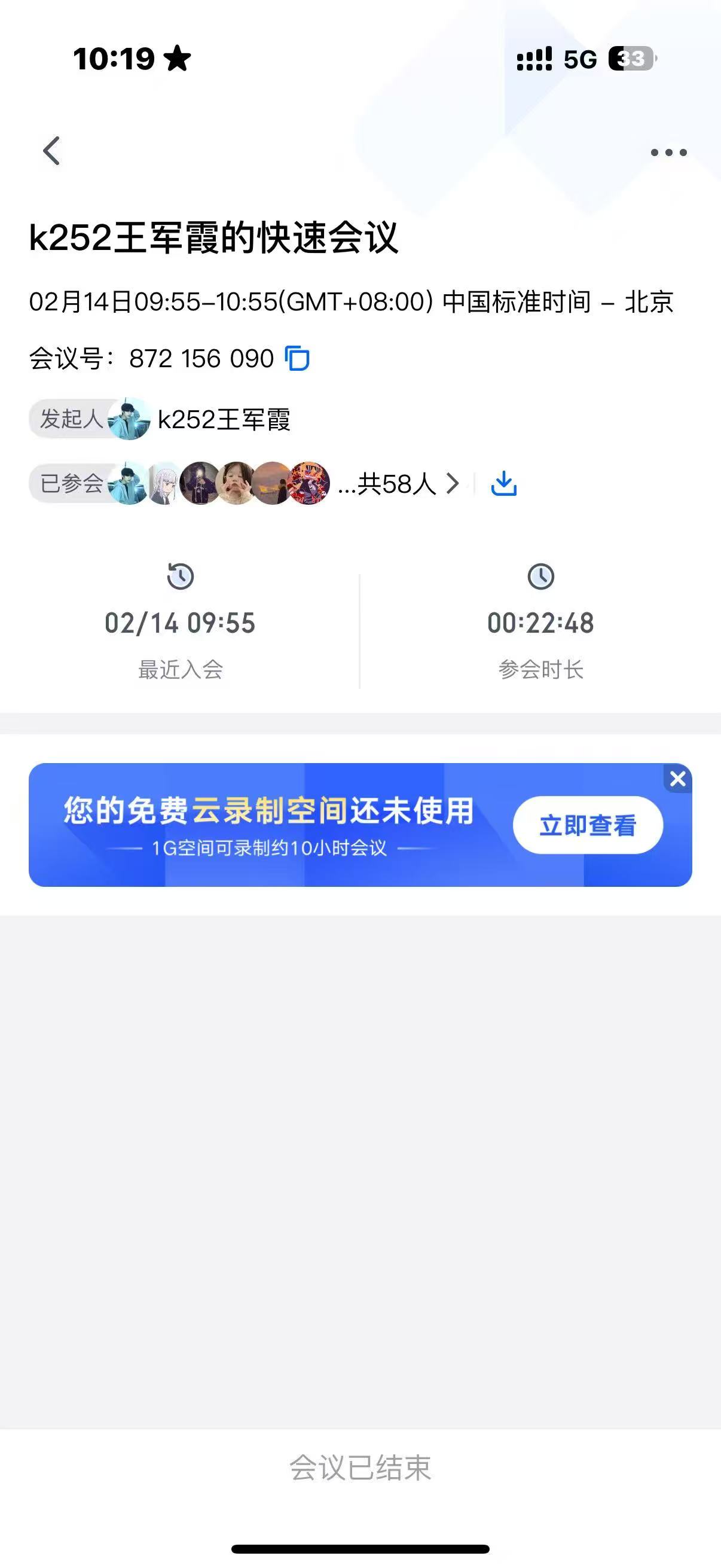Copy the meeting number 872 156 090
This screenshot has width=721, height=1568.
(298, 358)
